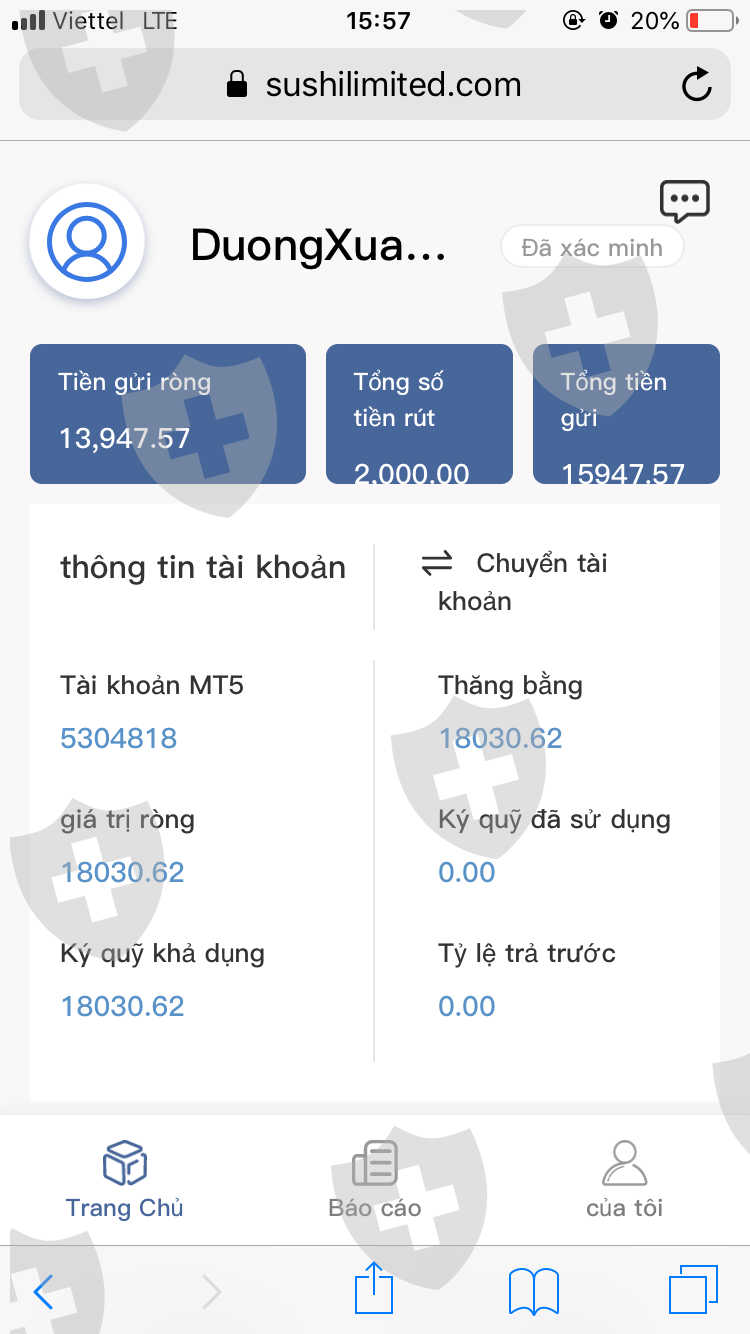Go back in Safari
Image resolution: width=750 pixels, height=1334 pixels.
click(x=42, y=1292)
